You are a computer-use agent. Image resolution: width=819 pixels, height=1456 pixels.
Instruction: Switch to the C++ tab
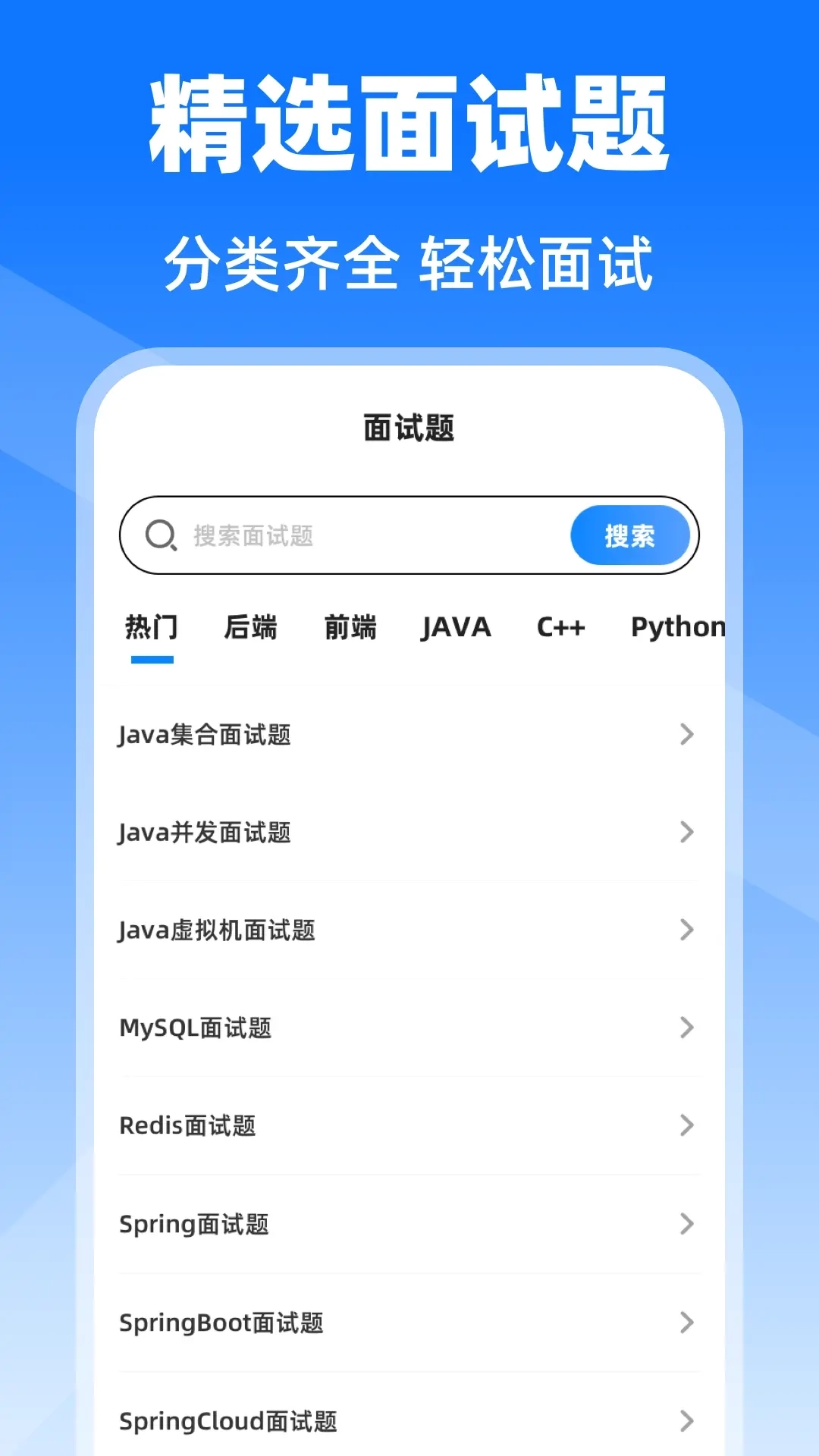560,627
